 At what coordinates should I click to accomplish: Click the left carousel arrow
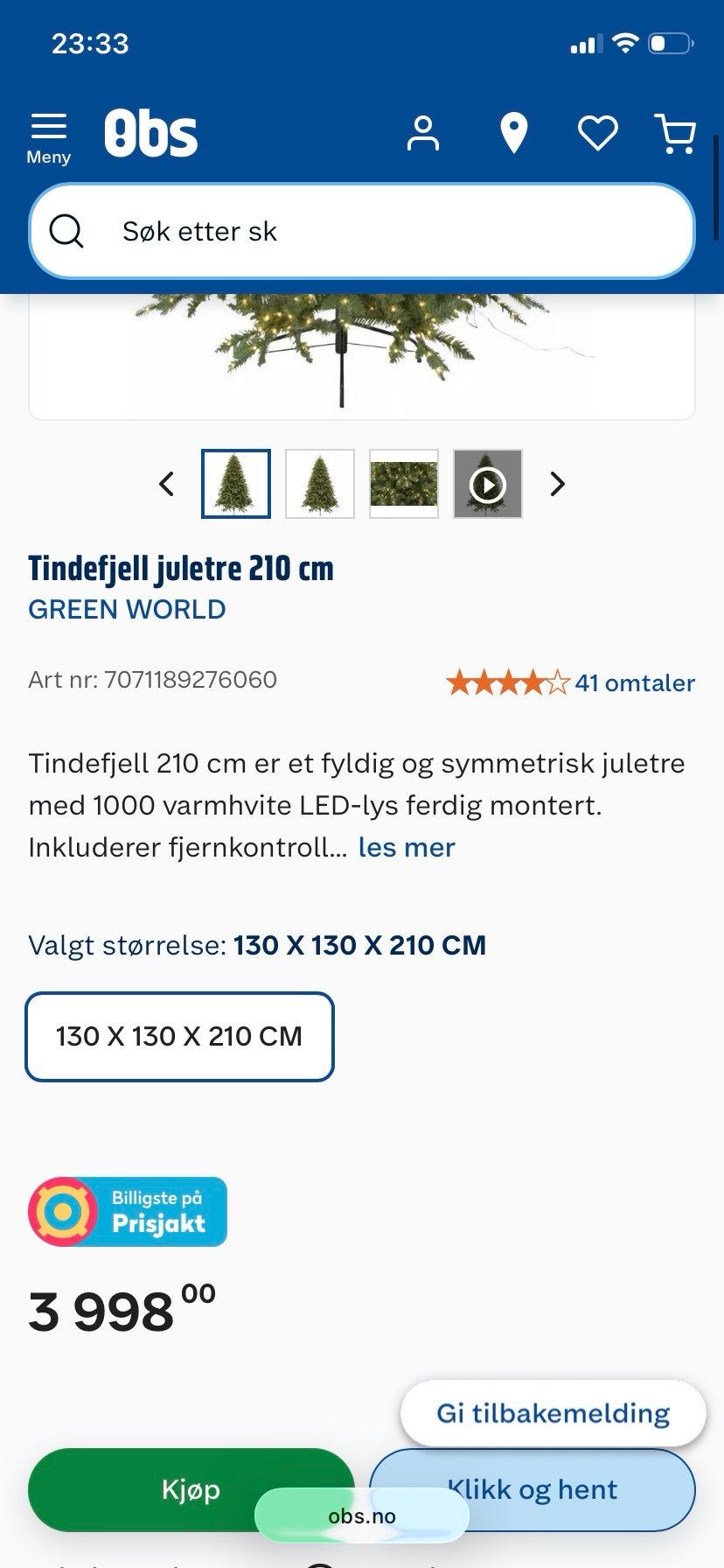[x=167, y=484]
